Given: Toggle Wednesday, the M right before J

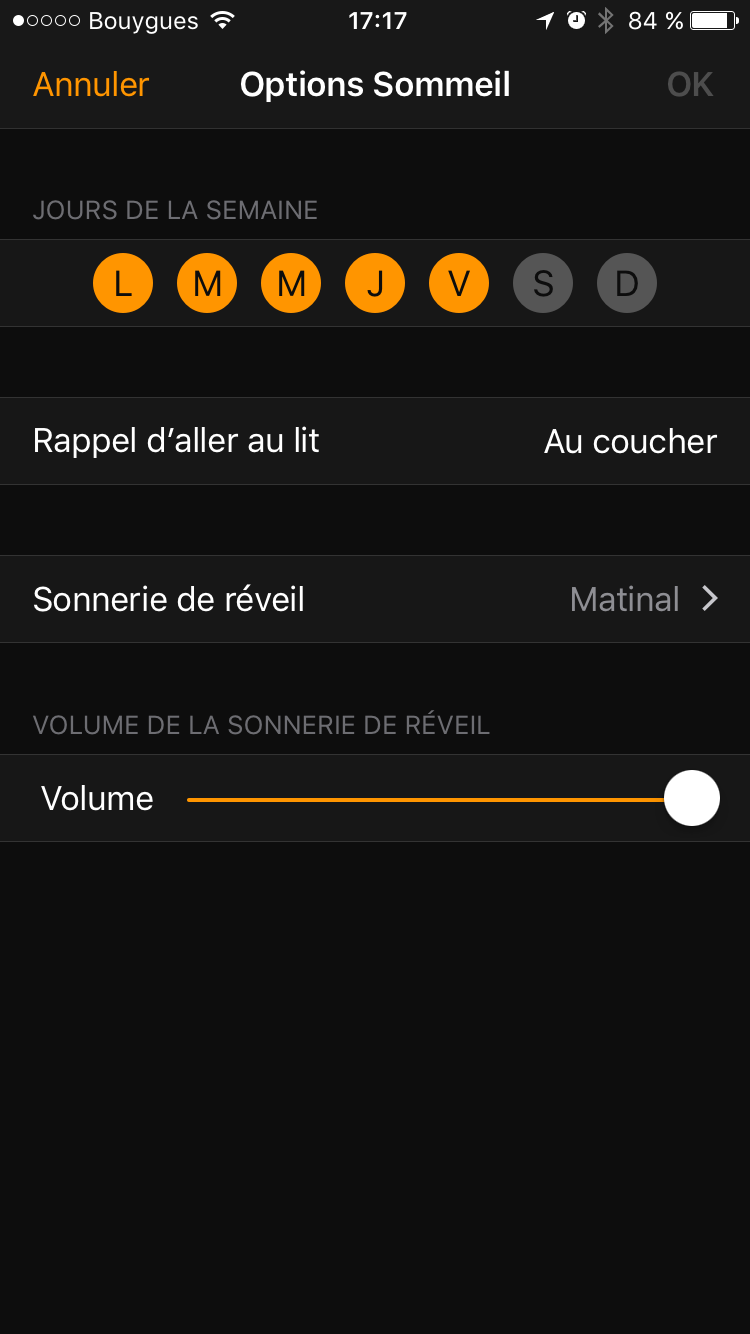Looking at the screenshot, I should point(291,284).
